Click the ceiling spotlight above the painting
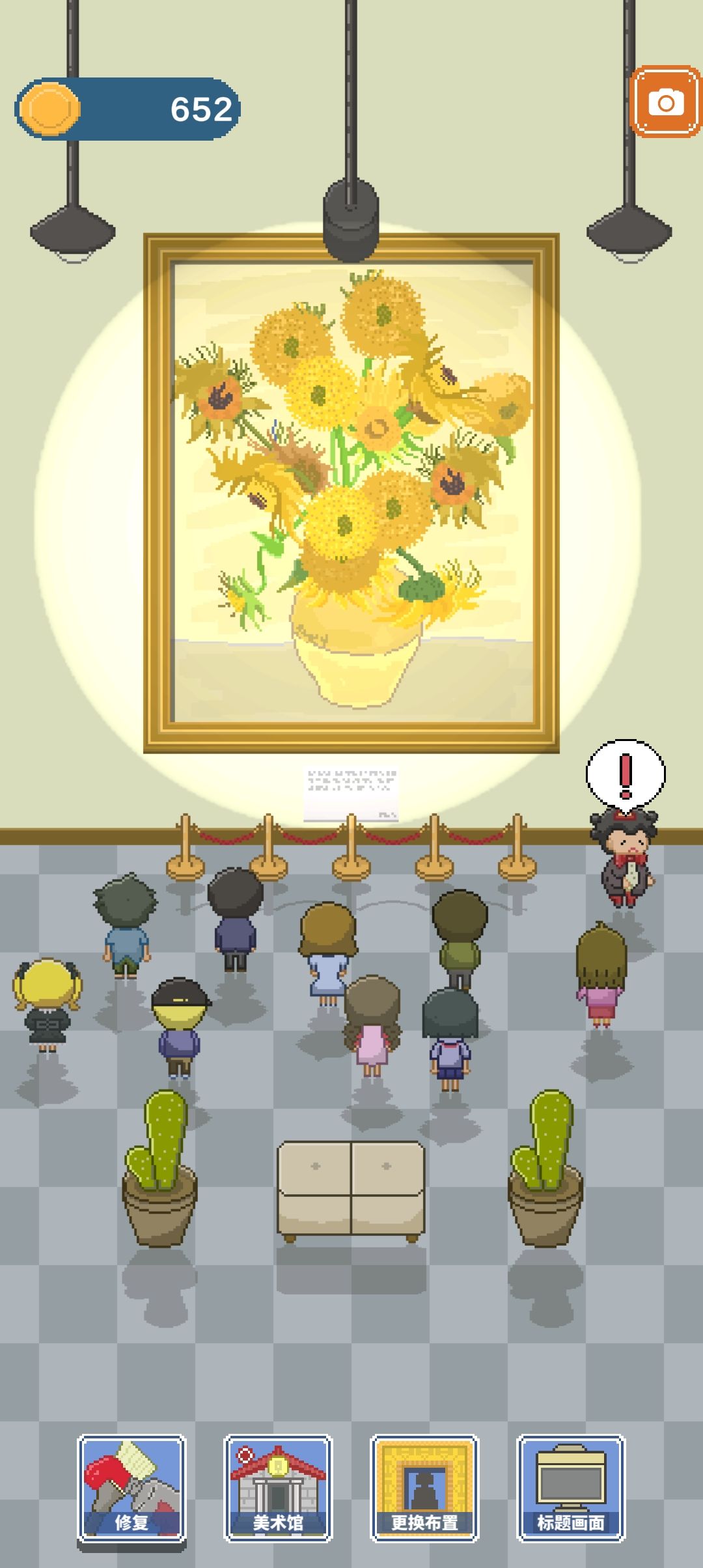 (x=350, y=215)
